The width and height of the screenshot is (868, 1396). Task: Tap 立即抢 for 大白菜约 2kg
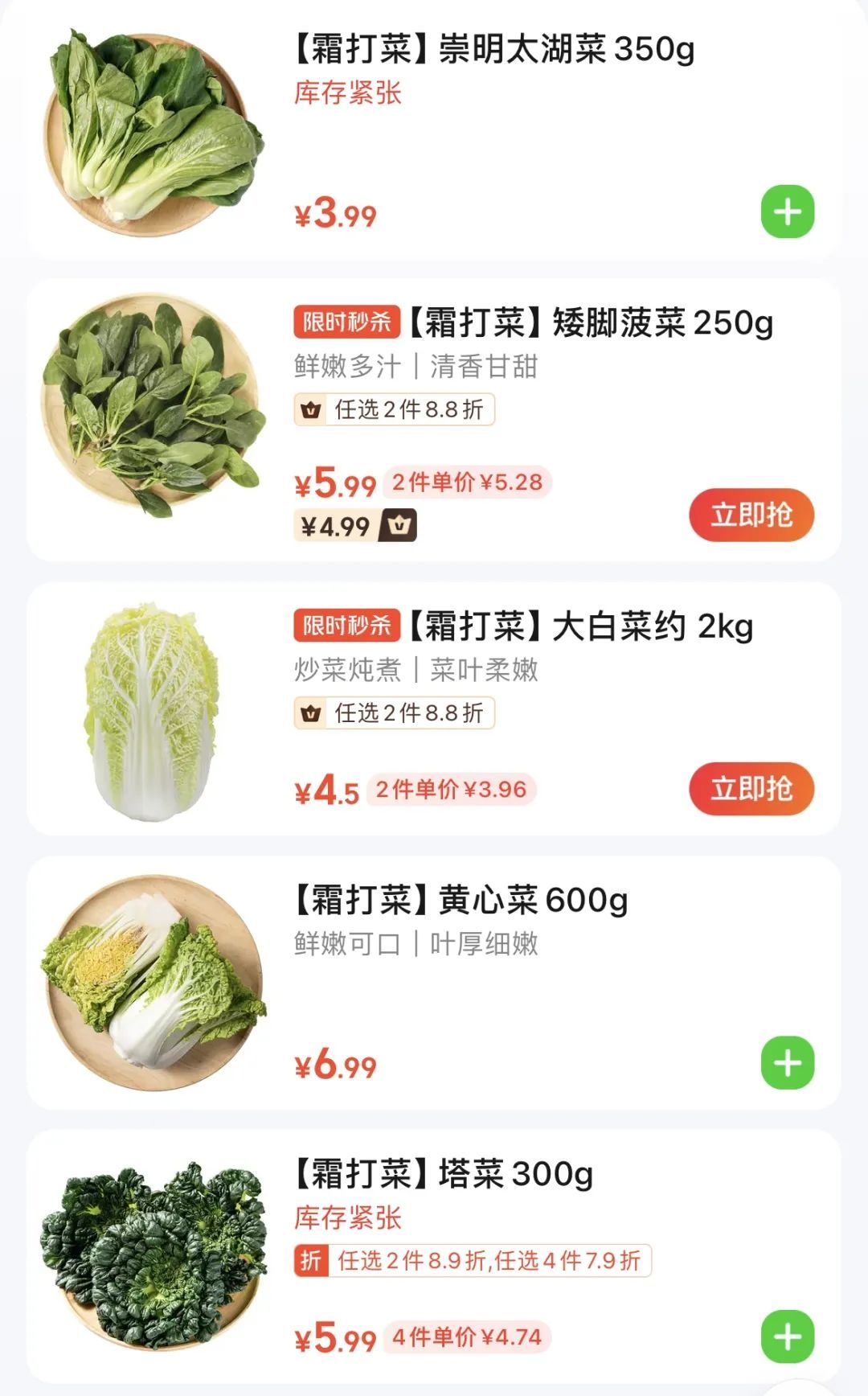coord(751,789)
